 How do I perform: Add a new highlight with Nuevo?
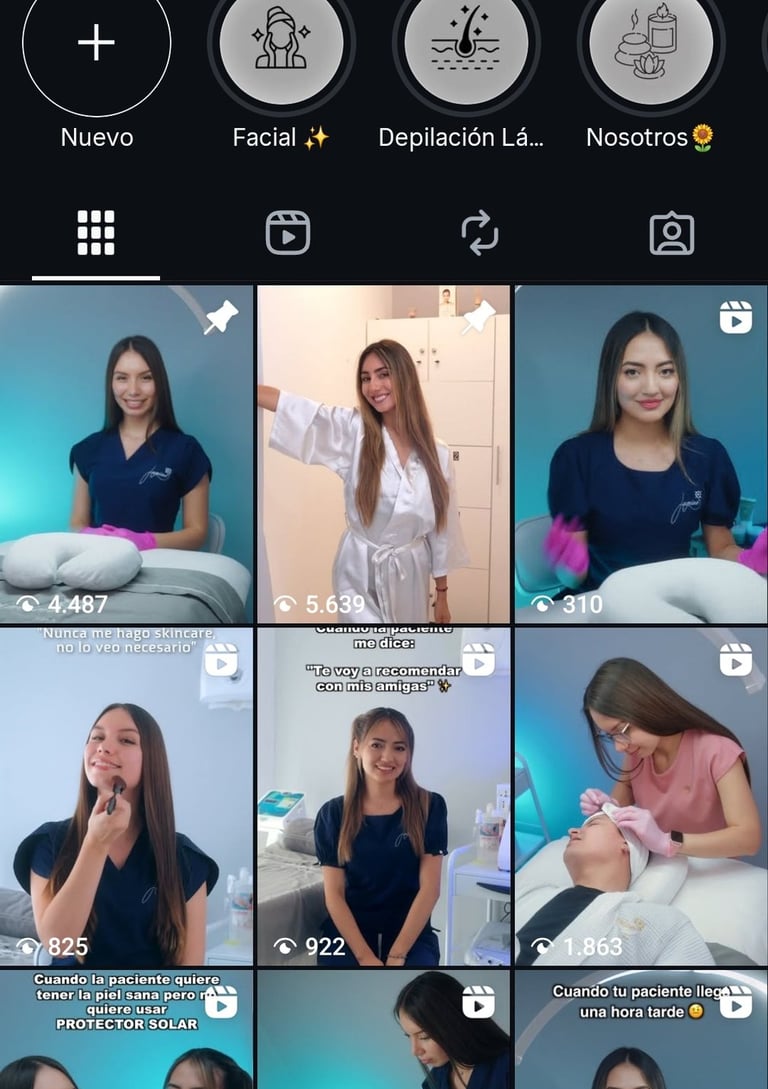(x=96, y=44)
